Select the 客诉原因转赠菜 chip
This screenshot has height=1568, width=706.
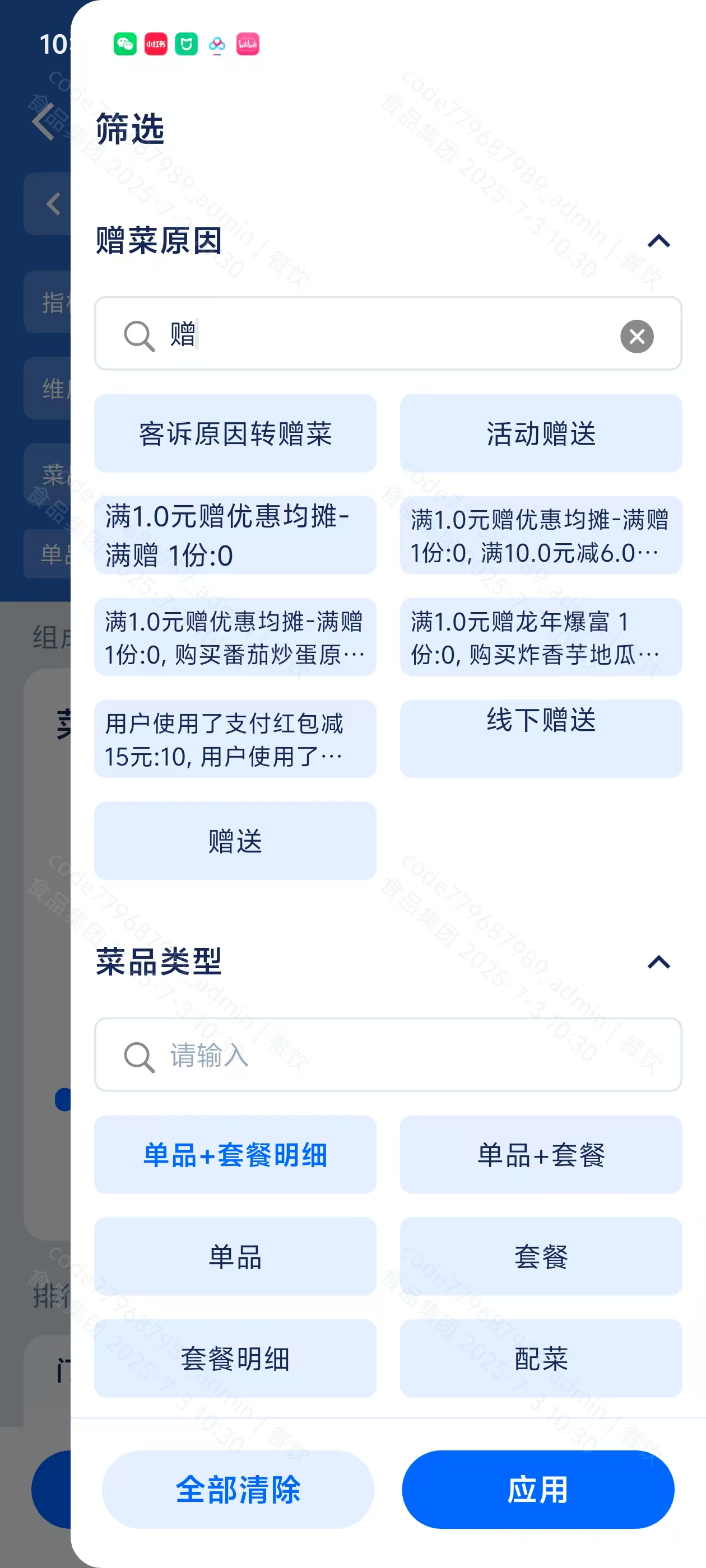click(235, 433)
